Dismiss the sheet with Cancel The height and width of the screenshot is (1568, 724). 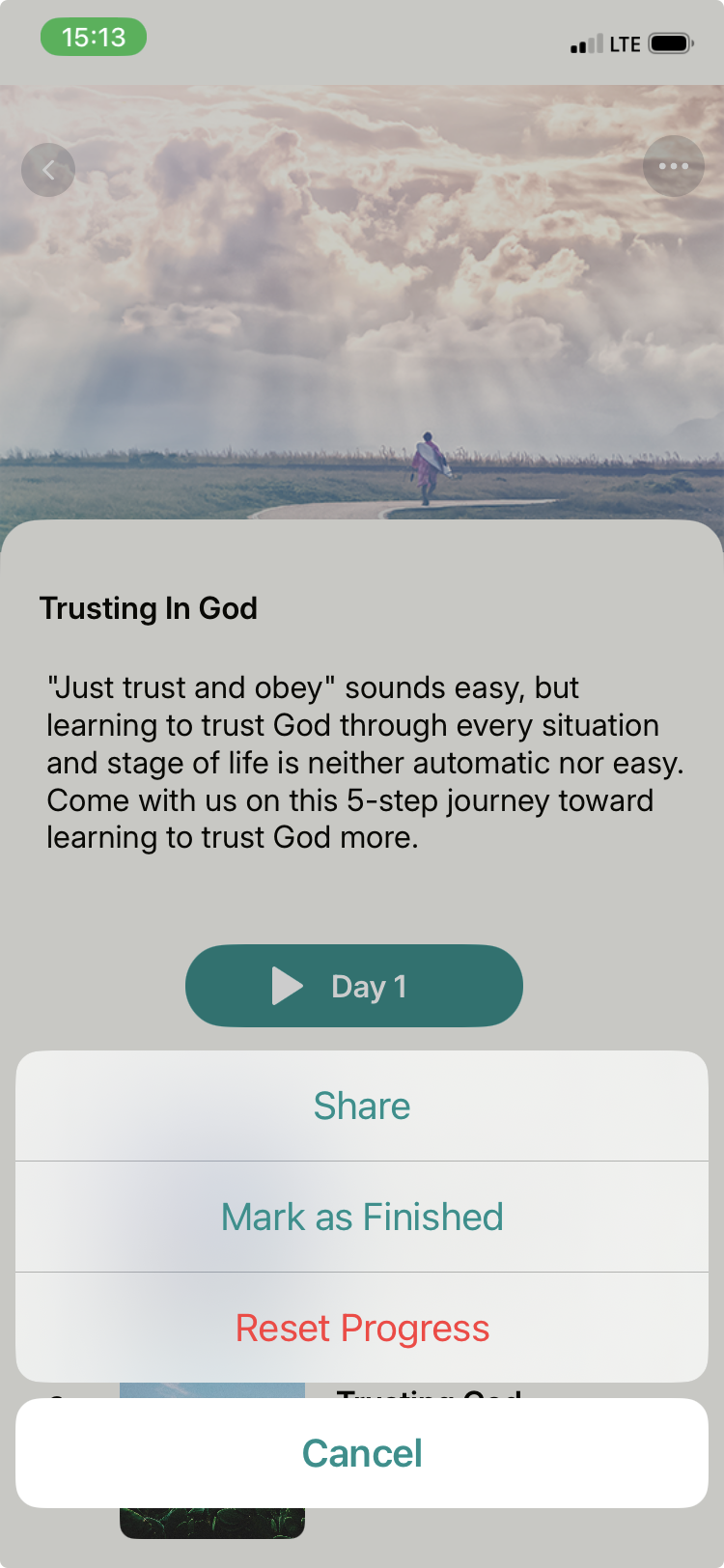click(x=362, y=1453)
